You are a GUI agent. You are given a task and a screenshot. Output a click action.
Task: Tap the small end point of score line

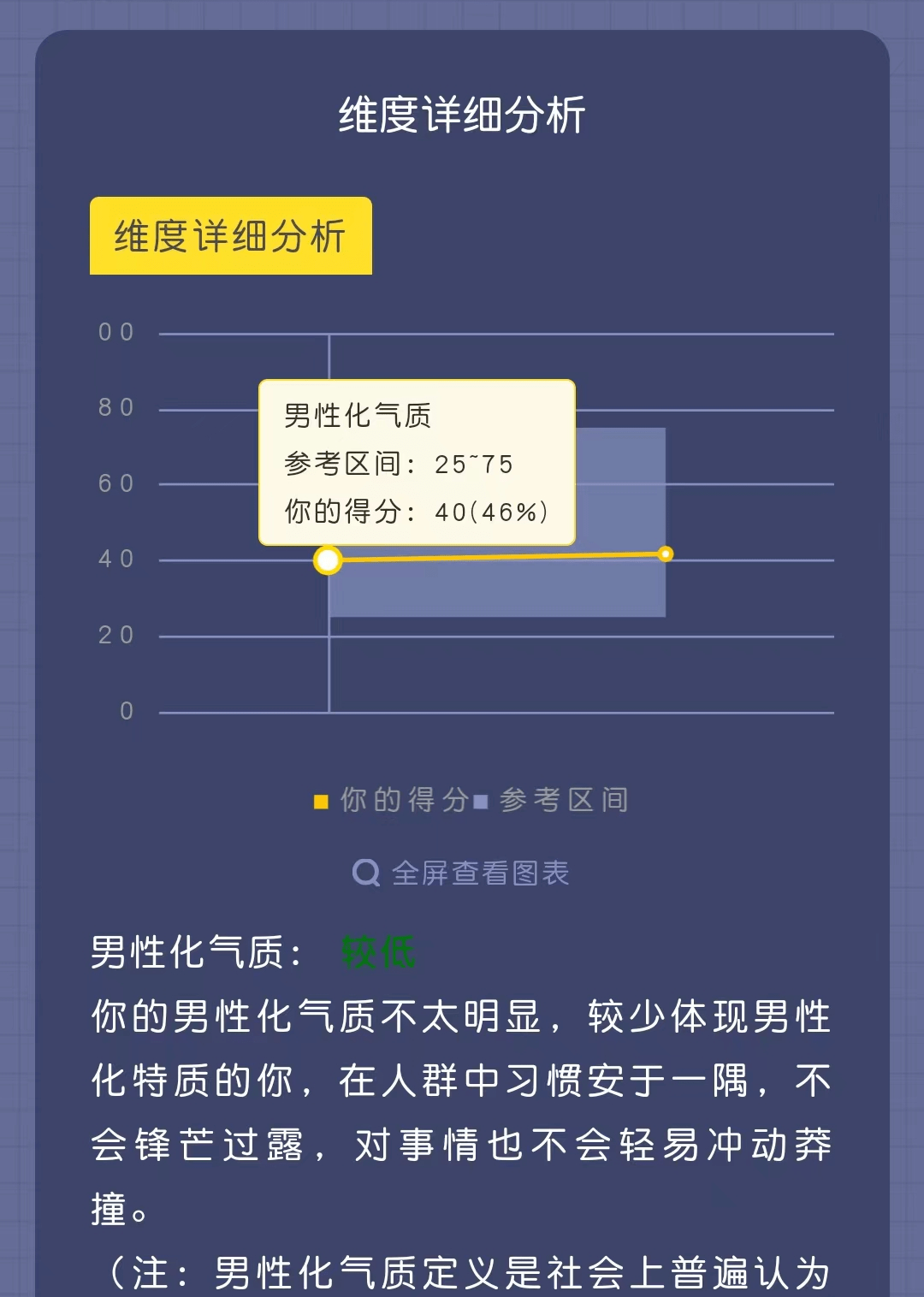[x=666, y=554]
